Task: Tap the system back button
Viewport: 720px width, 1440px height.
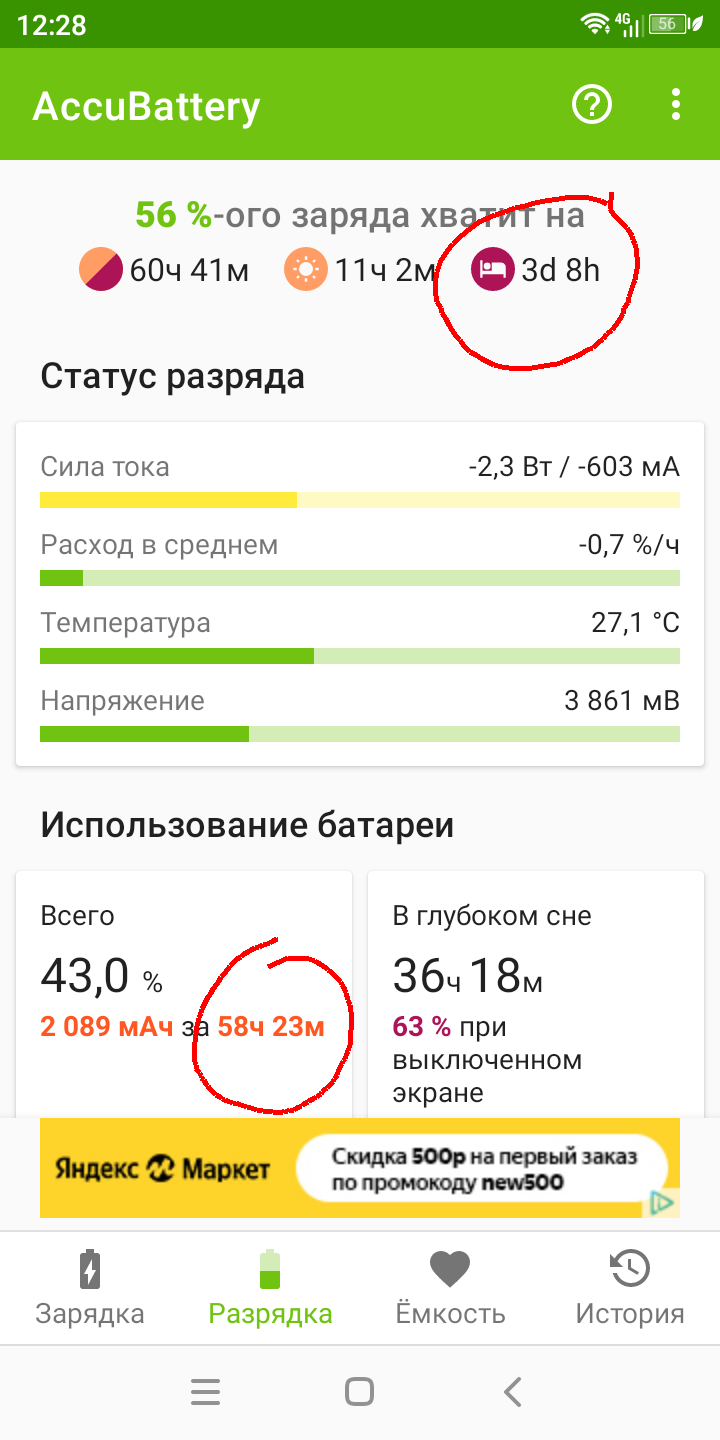Action: point(513,1392)
